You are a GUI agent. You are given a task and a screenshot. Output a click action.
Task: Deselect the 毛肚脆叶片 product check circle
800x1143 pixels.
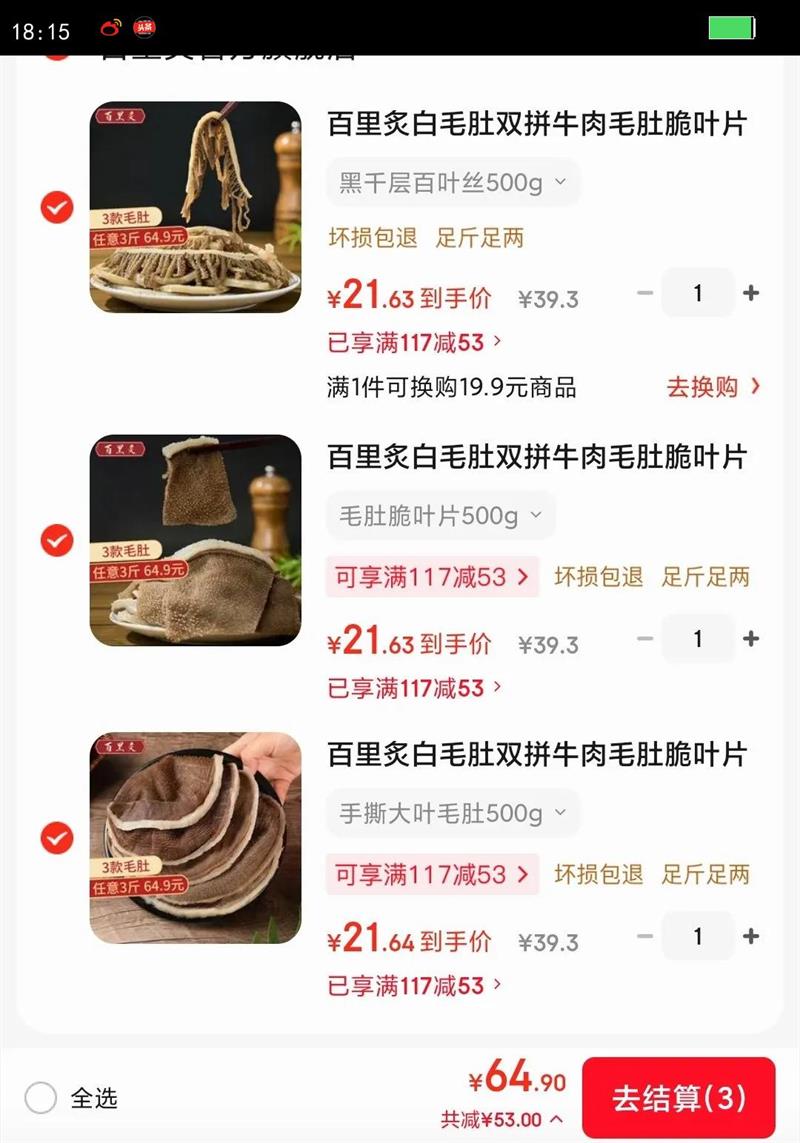[x=55, y=542]
